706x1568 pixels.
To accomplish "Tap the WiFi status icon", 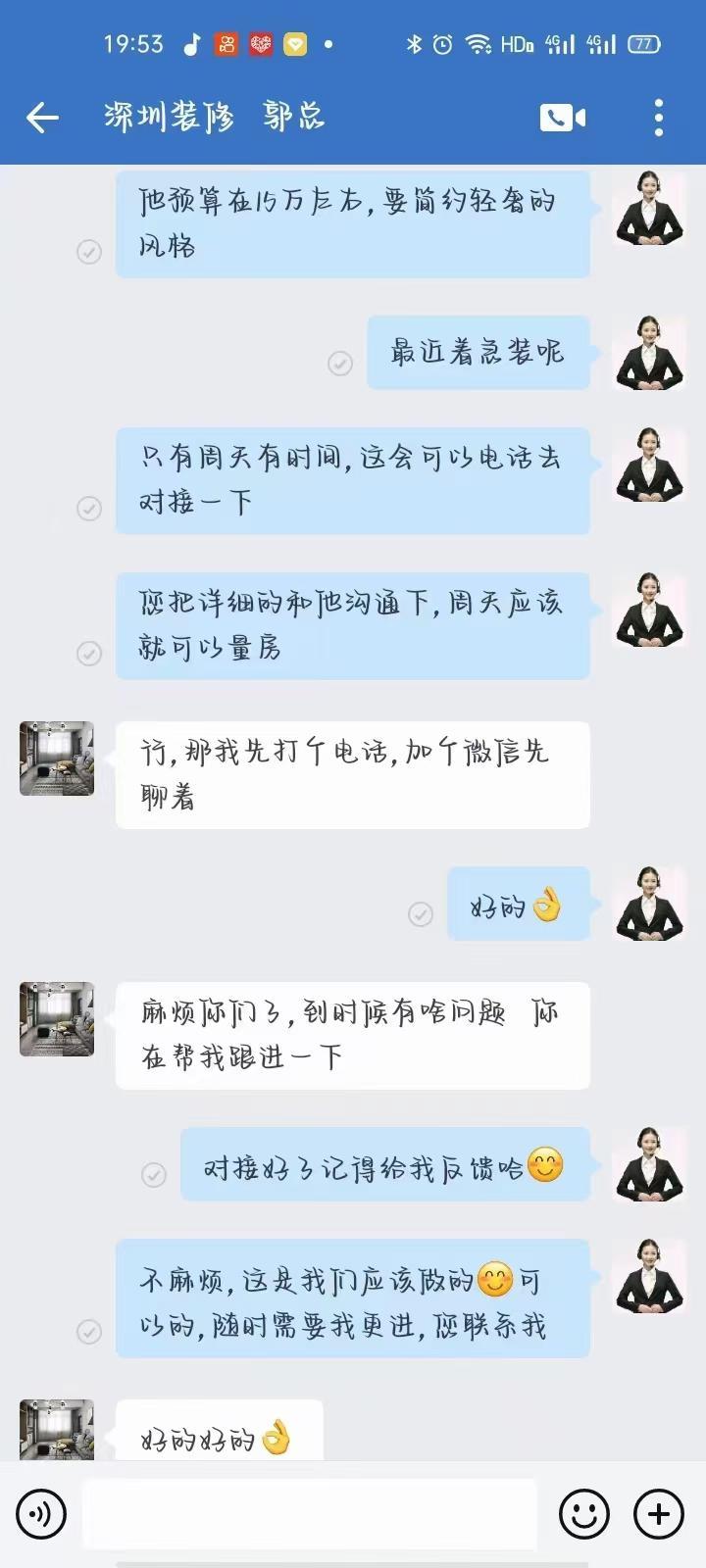I will click(479, 44).
